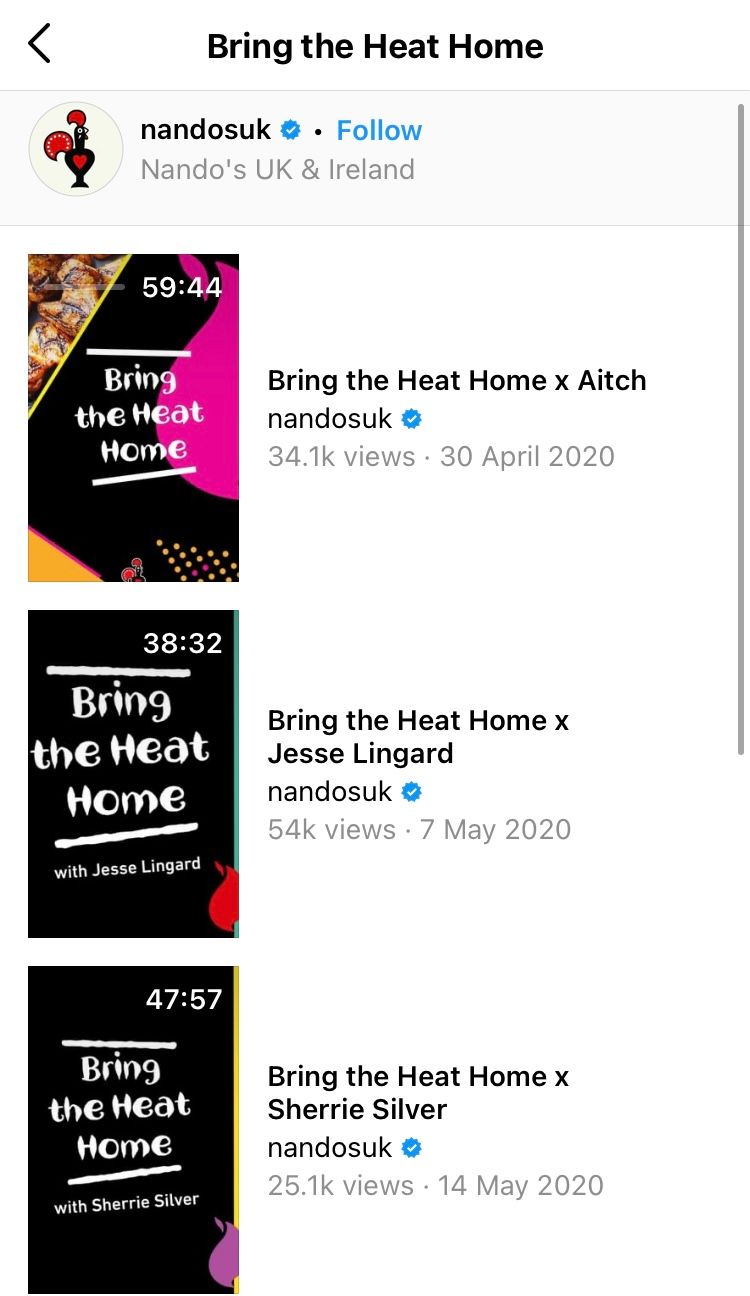Viewport: 750px width, 1296px height.
Task: Follow the nandosuk account
Action: click(379, 130)
